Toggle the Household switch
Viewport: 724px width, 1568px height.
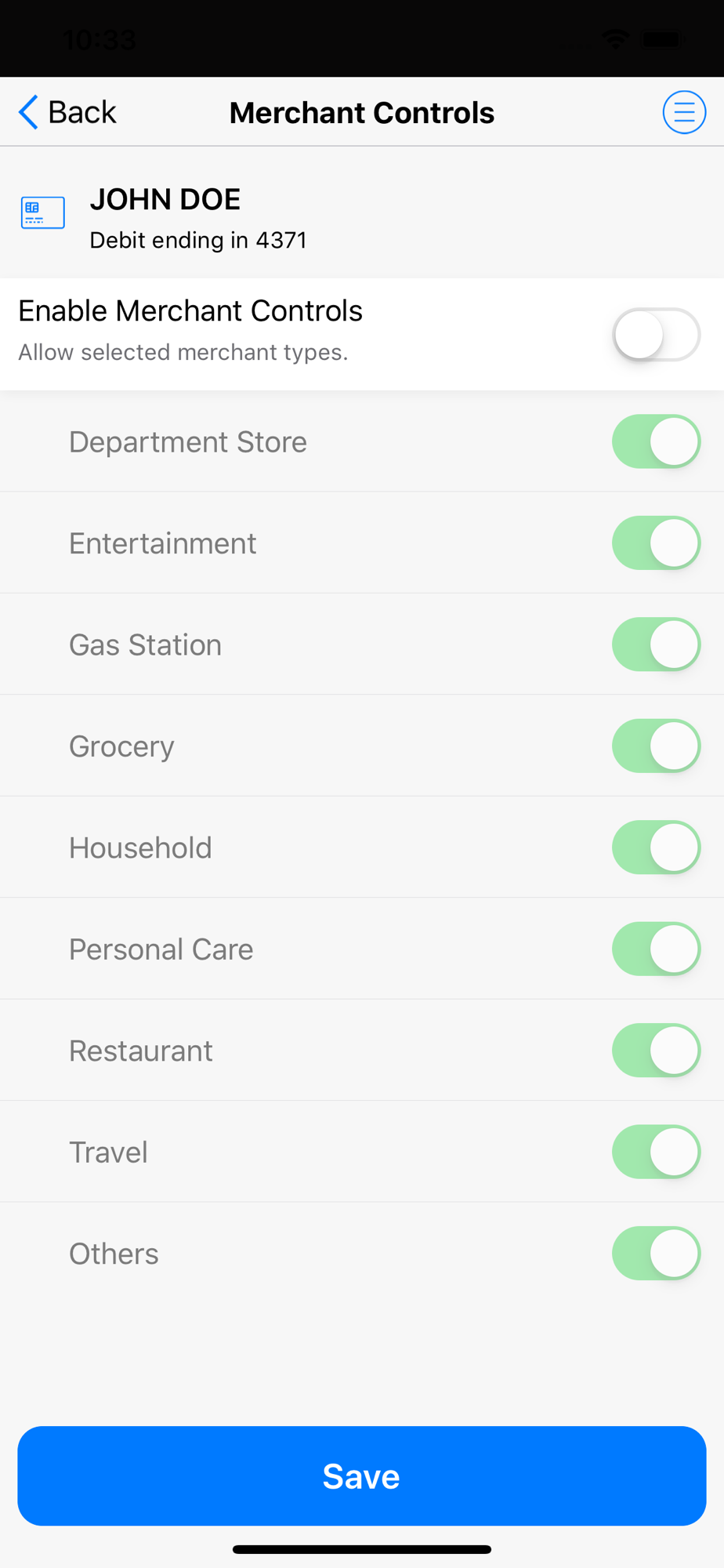pyautogui.click(x=656, y=848)
